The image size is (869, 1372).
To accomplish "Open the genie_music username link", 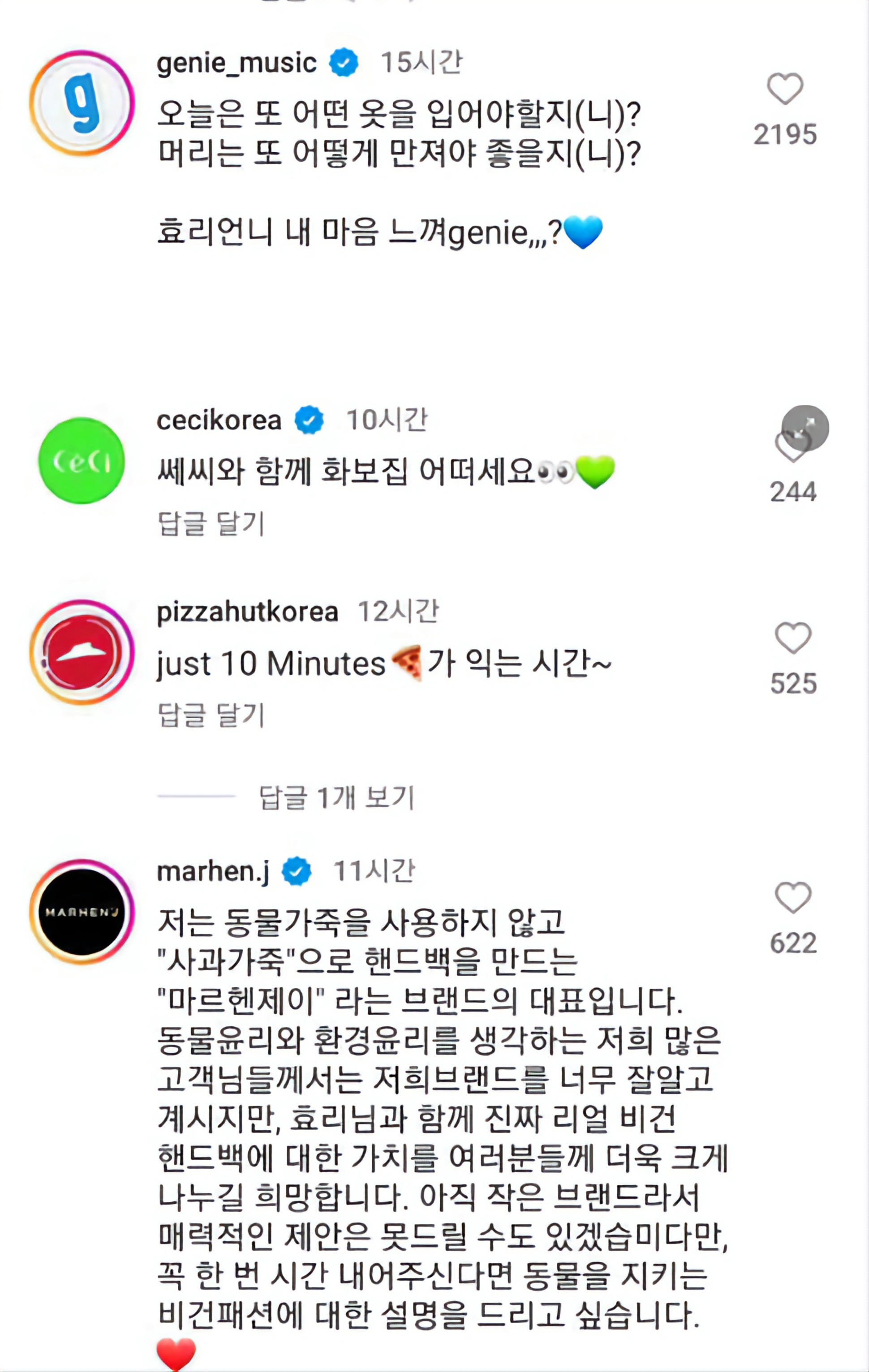I will pyautogui.click(x=237, y=63).
